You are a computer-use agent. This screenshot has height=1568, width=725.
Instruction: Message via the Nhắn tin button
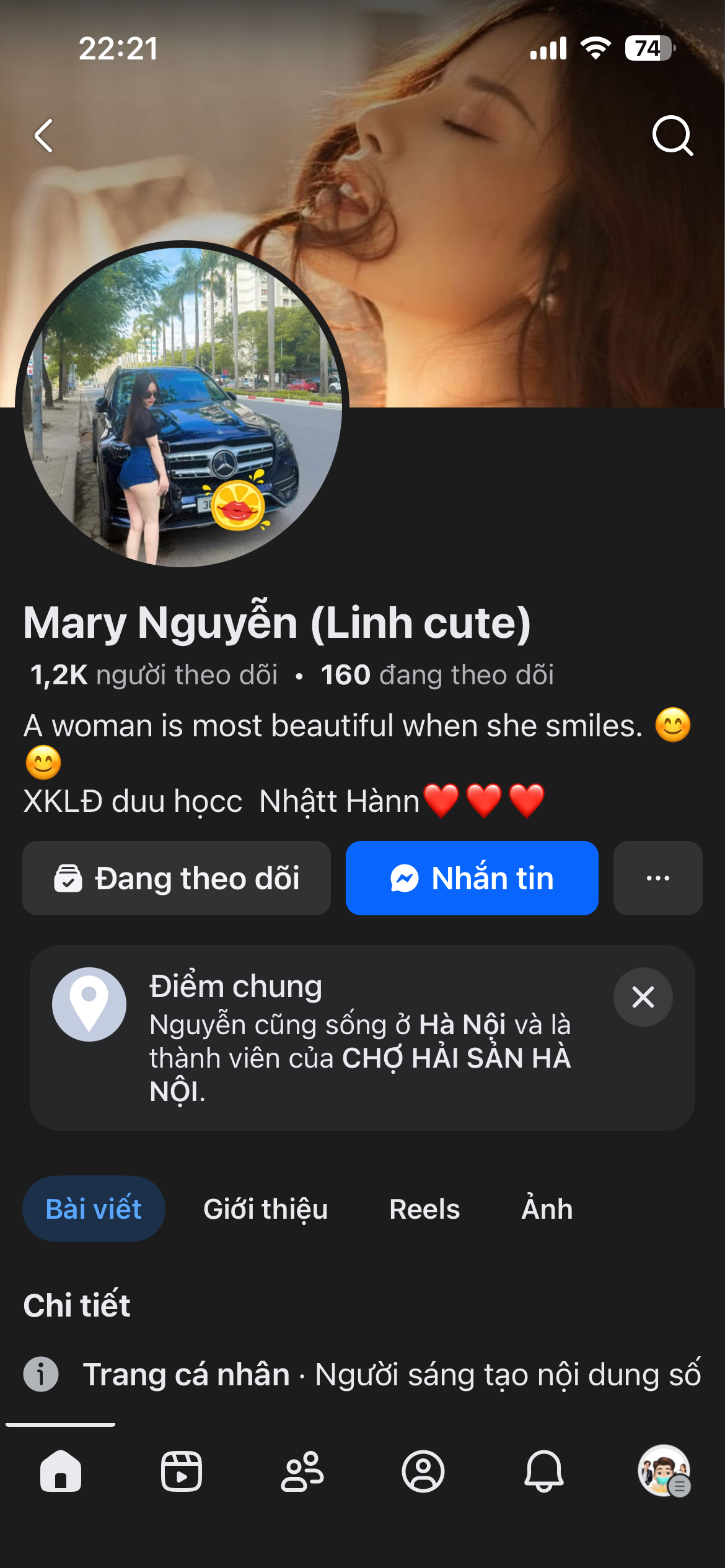pos(472,878)
